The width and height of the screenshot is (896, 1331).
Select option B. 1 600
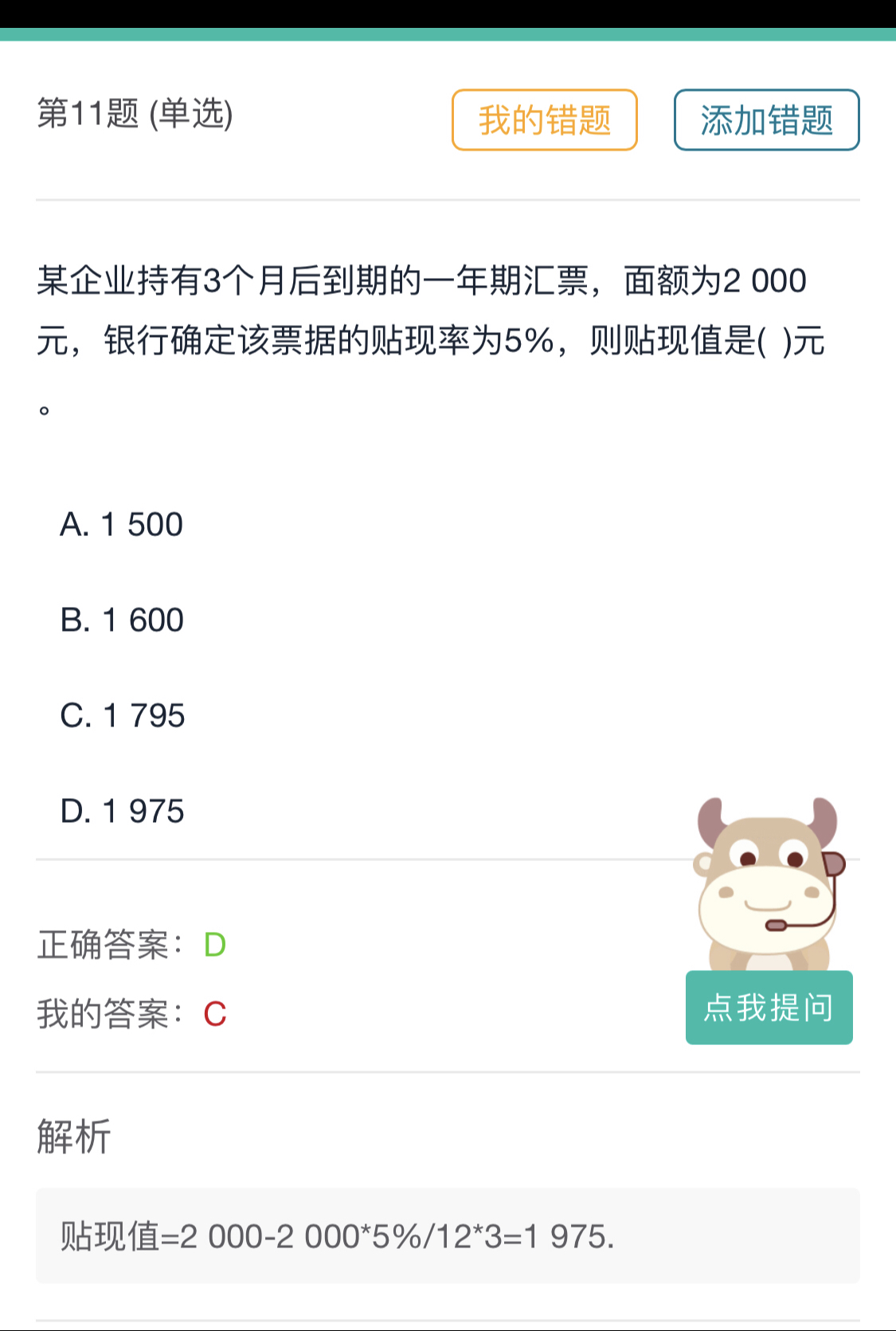tap(122, 620)
